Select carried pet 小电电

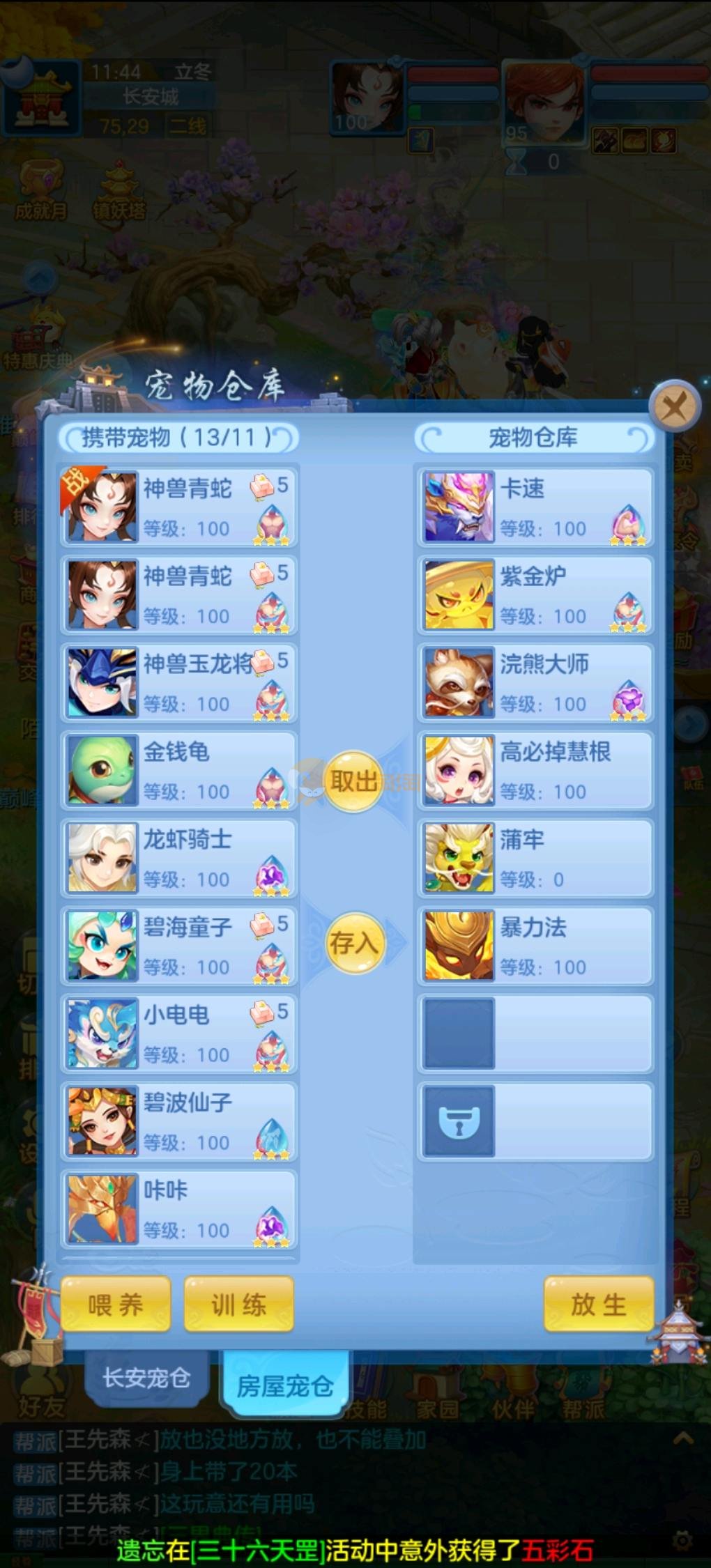pos(179,1033)
